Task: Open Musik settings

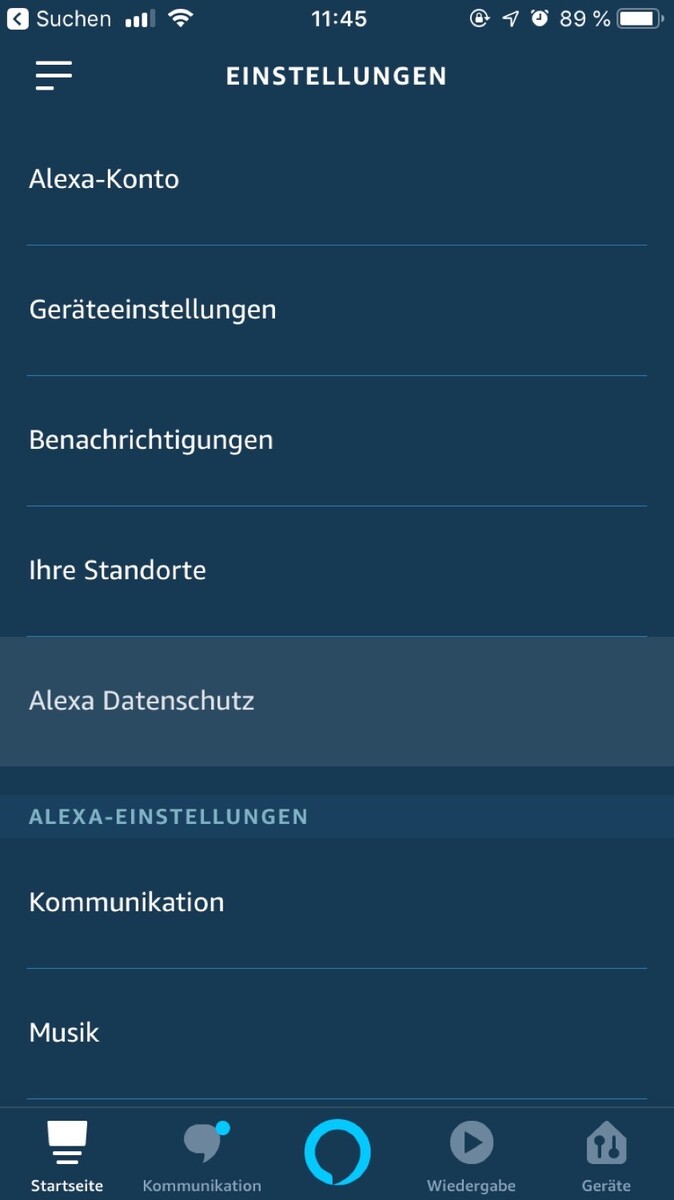Action: [x=336, y=1032]
